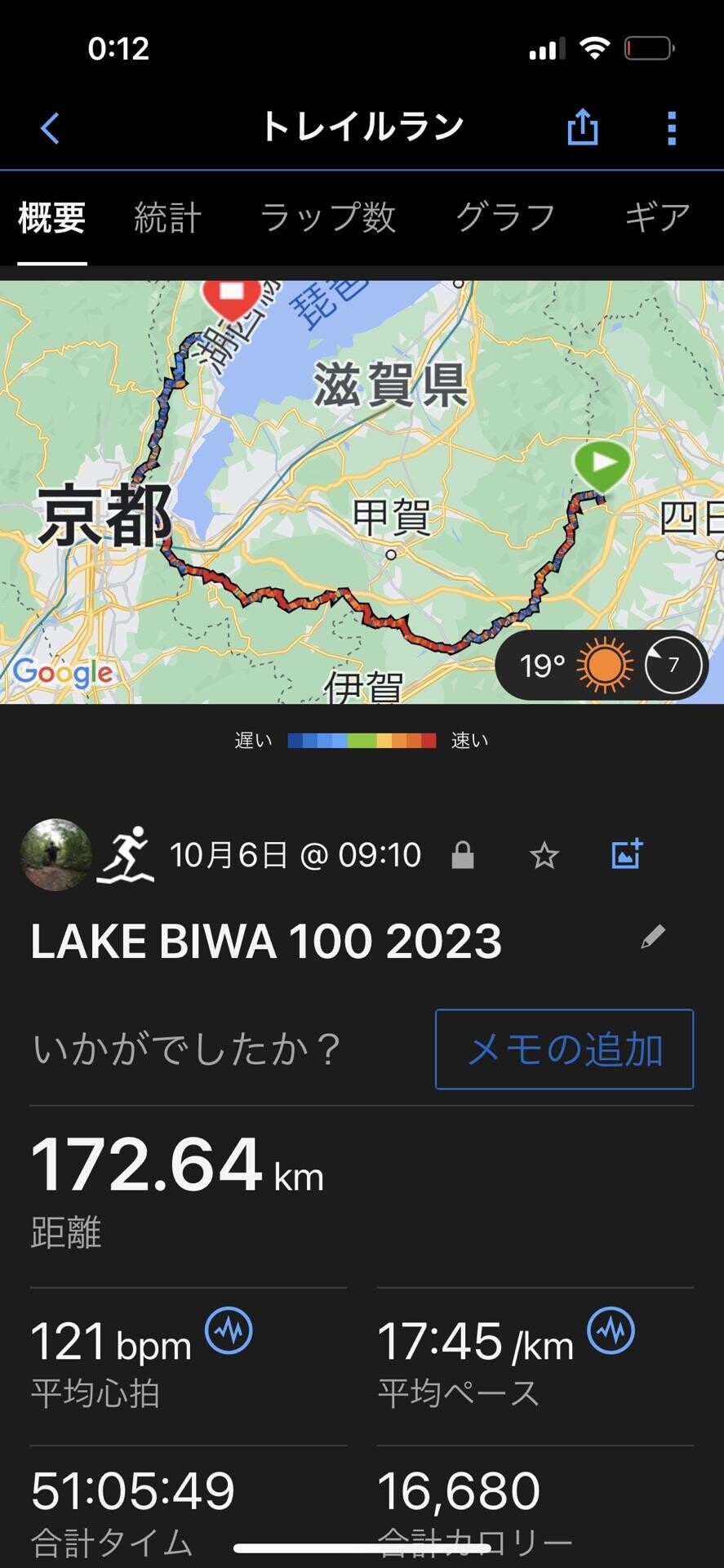This screenshot has width=724, height=1568.
Task: Go back from the トレイルラン activity
Action: click(x=50, y=128)
